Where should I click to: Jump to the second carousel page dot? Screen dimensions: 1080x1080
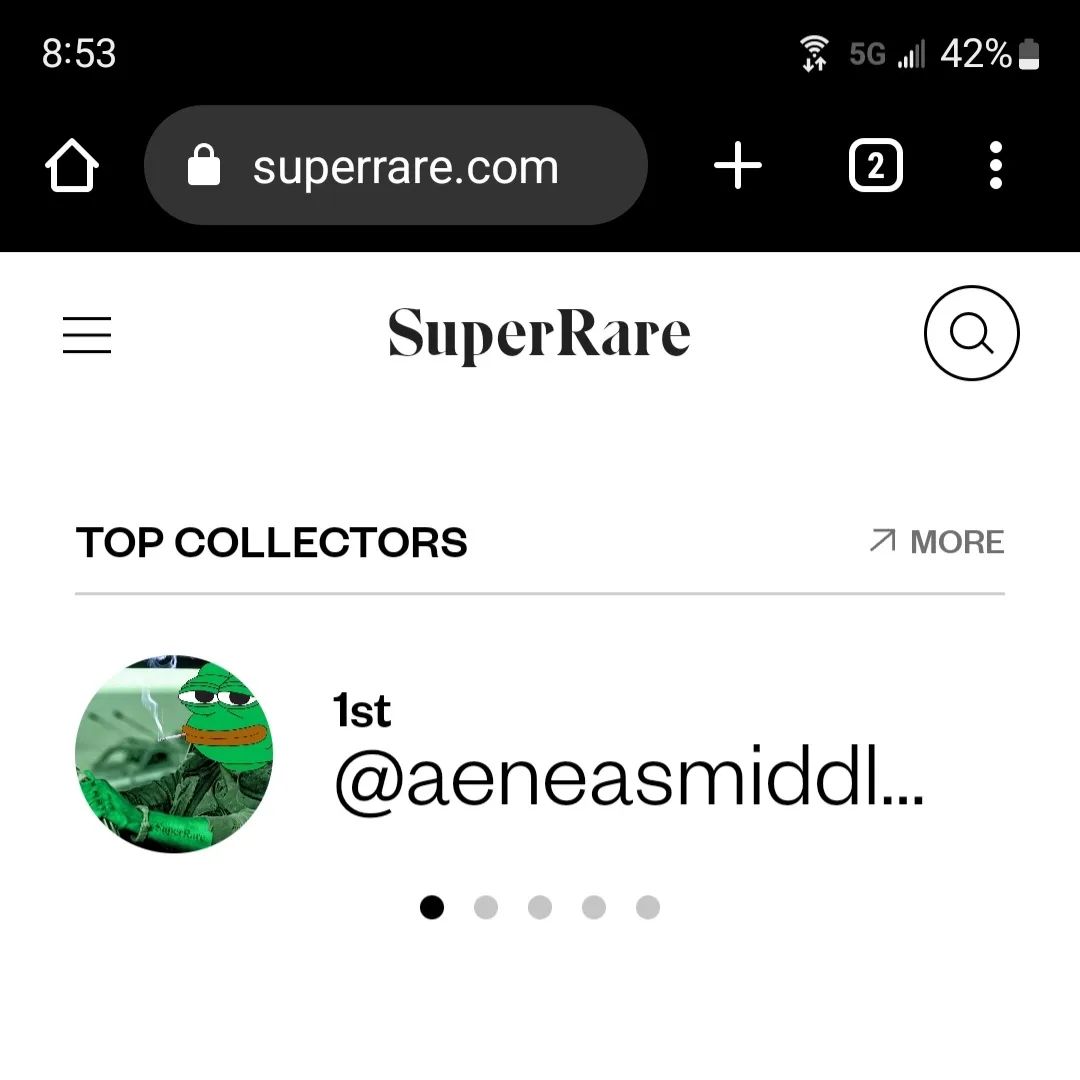tap(486, 907)
